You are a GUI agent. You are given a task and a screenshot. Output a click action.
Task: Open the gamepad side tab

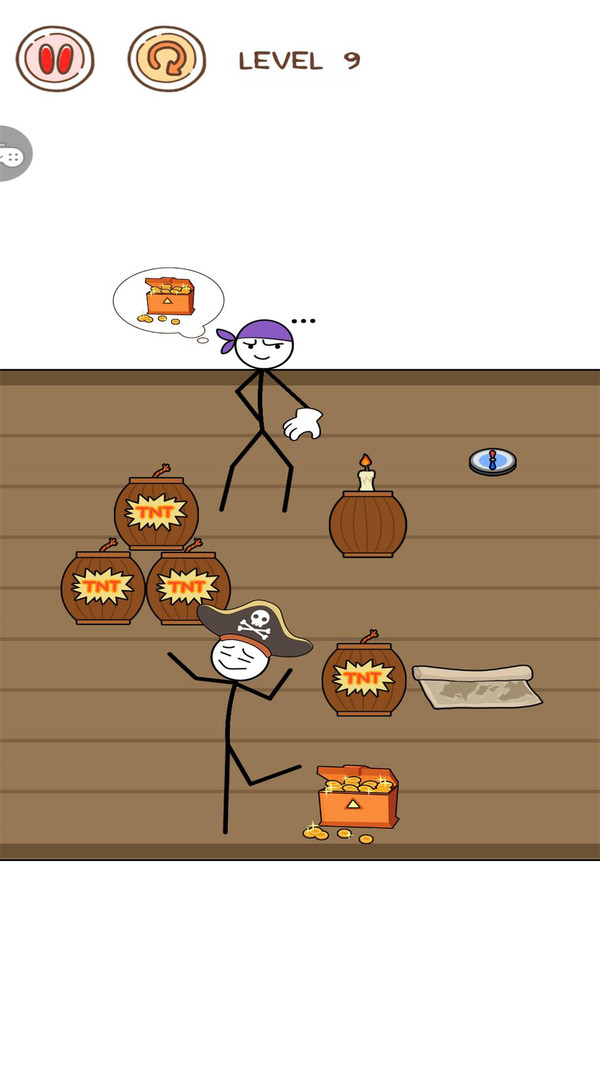[x=12, y=154]
